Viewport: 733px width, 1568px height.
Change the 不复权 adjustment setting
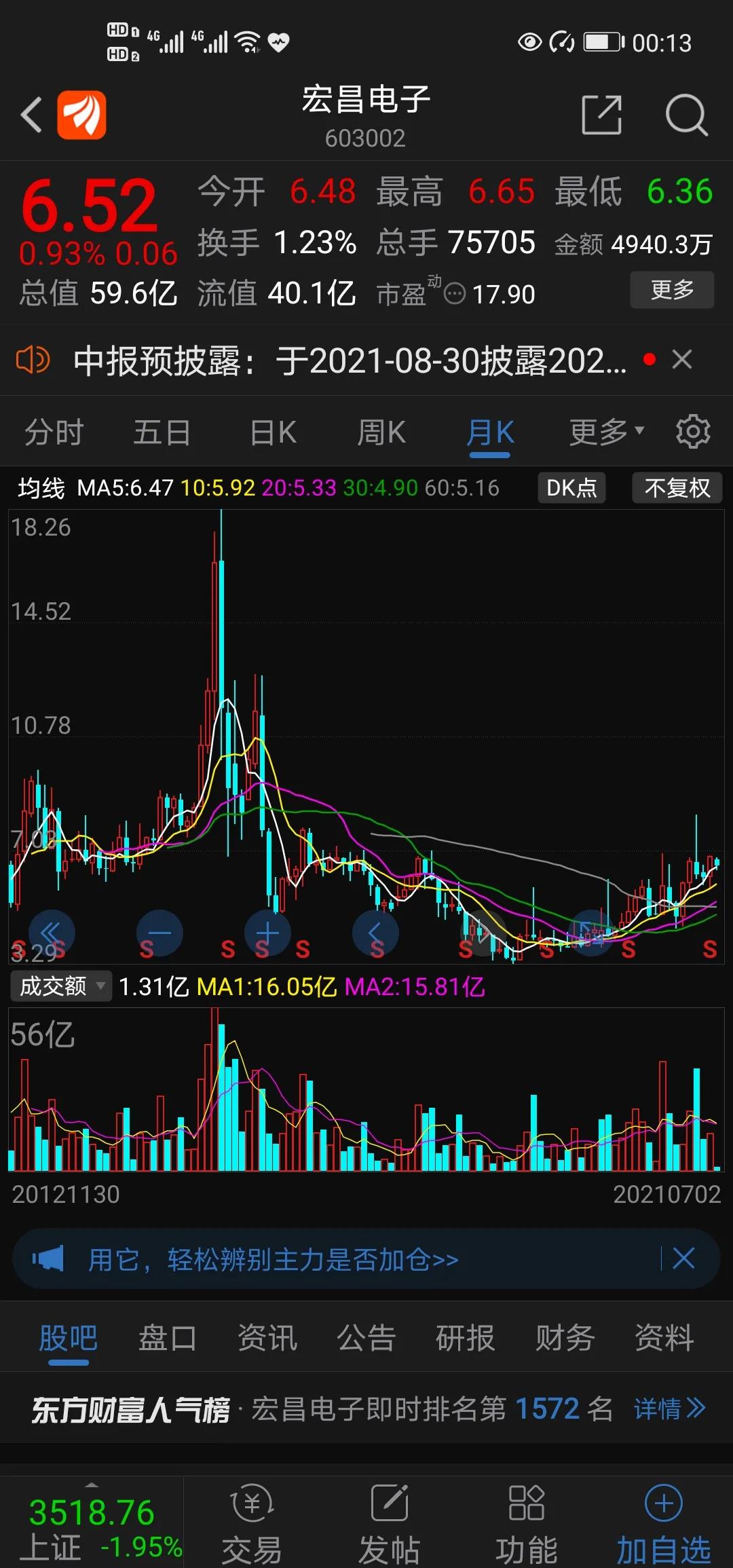click(677, 487)
